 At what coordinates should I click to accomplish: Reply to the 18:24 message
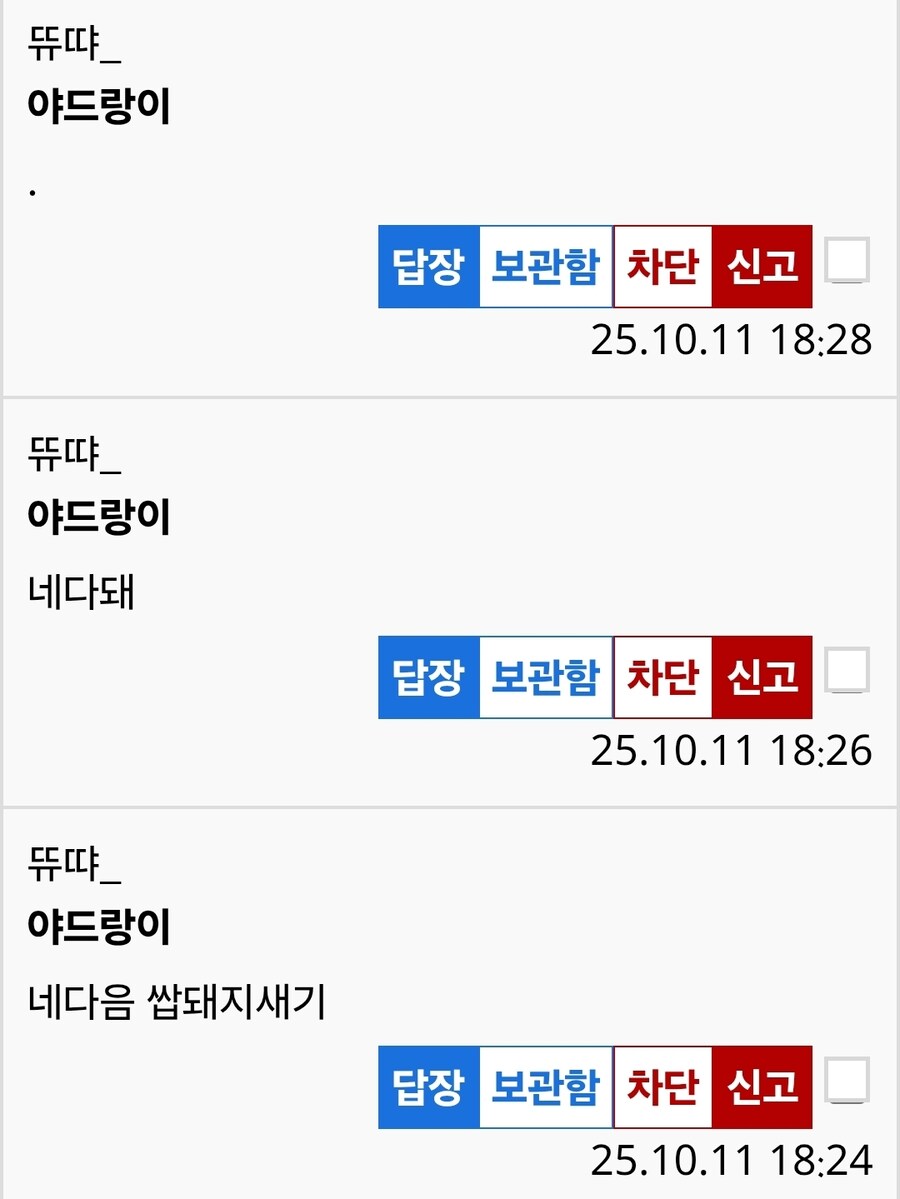pyautogui.click(x=429, y=1087)
